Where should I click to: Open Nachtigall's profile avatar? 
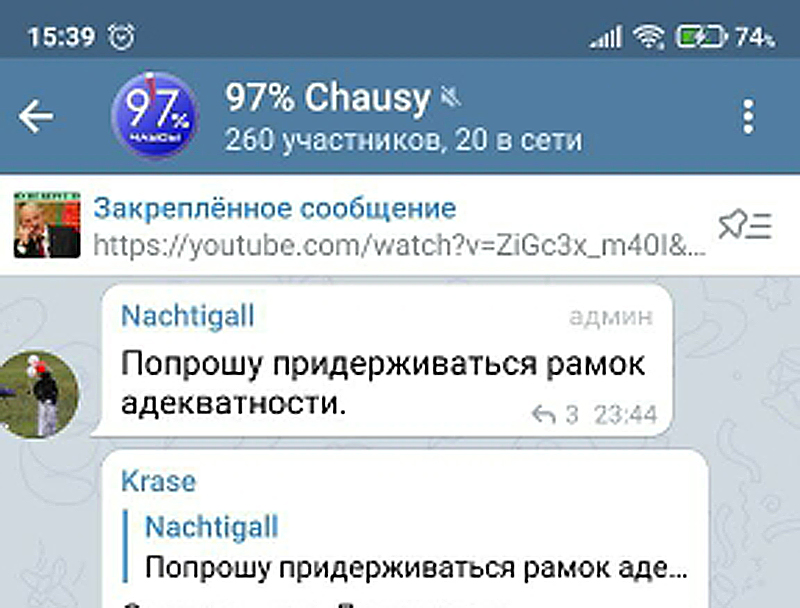point(38,394)
